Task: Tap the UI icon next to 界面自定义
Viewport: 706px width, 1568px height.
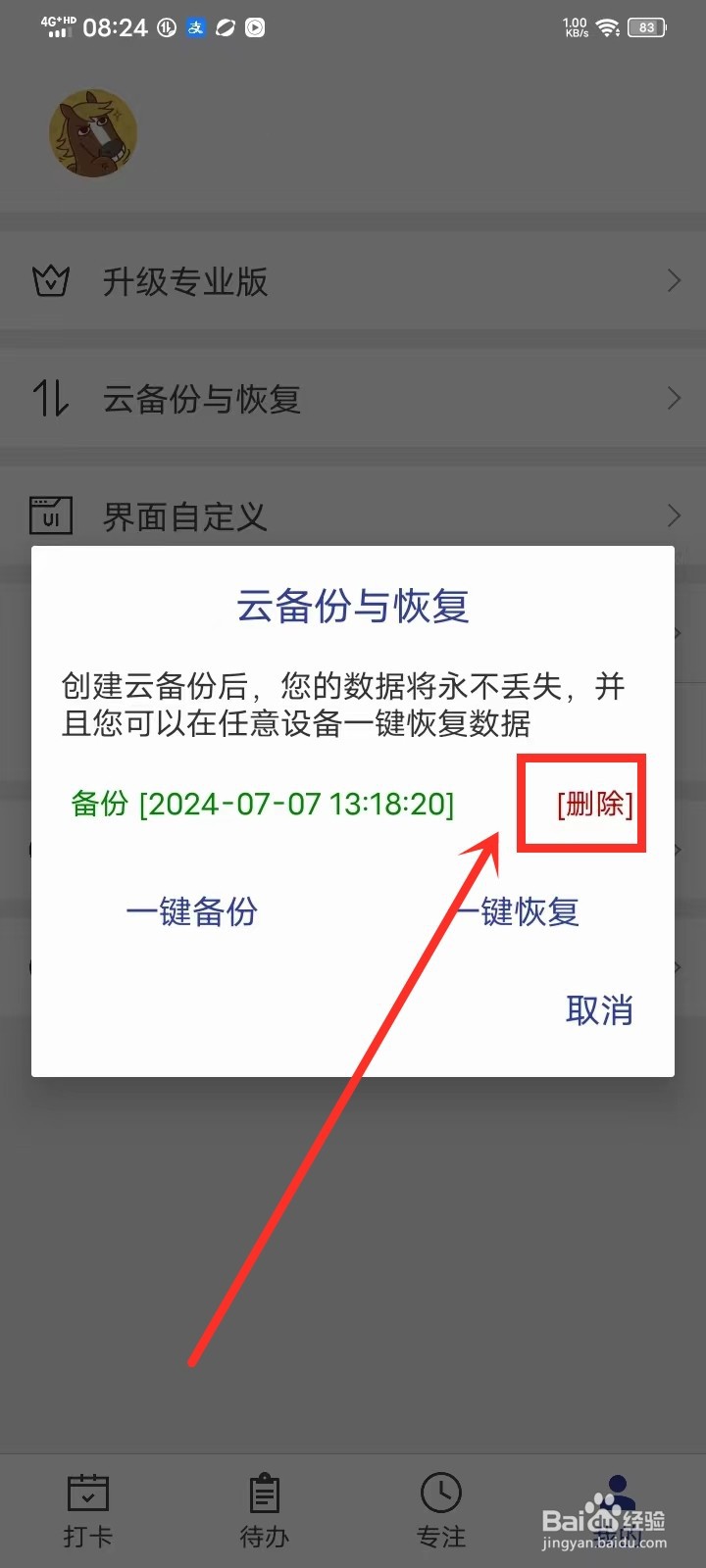Action: point(52,514)
